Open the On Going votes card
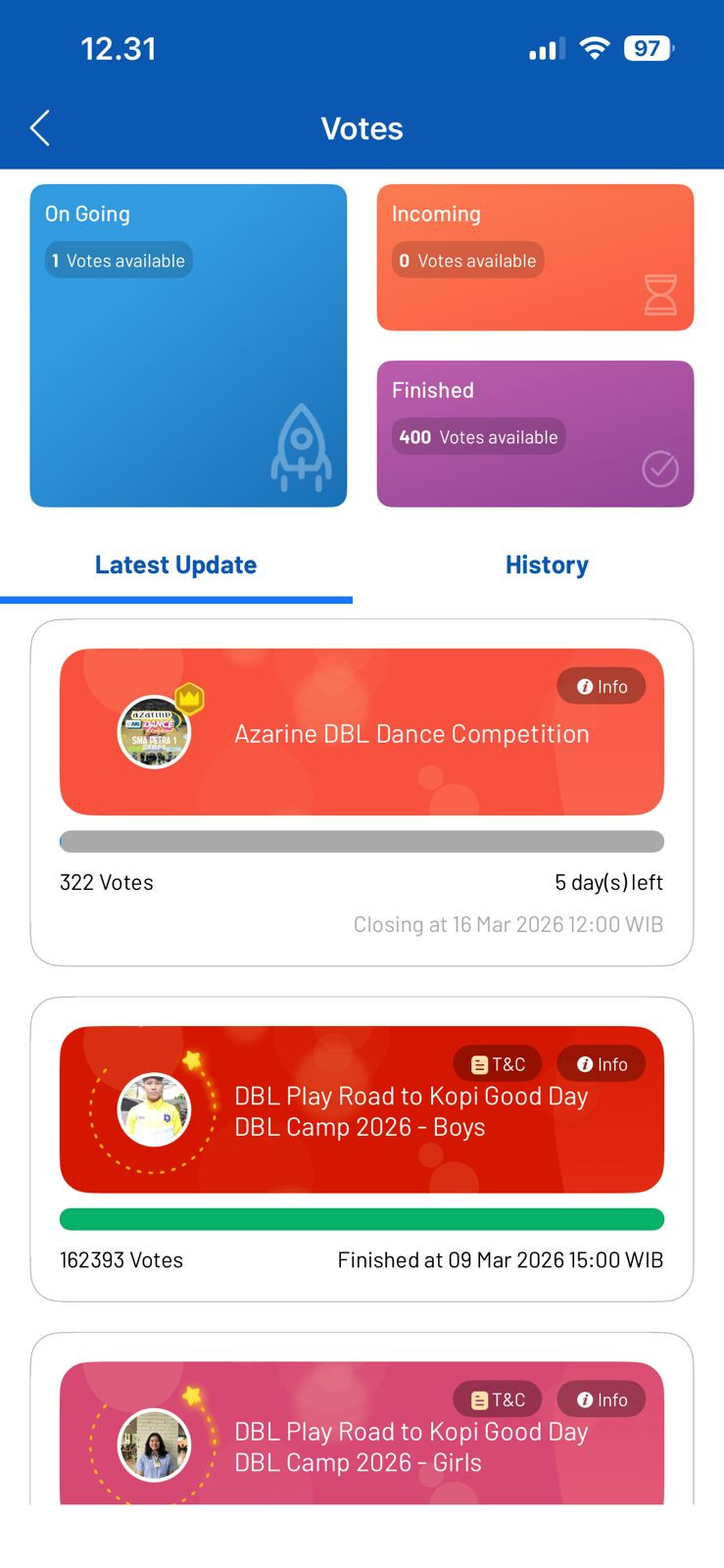This screenshot has width=724, height=1568. pyautogui.click(x=188, y=345)
